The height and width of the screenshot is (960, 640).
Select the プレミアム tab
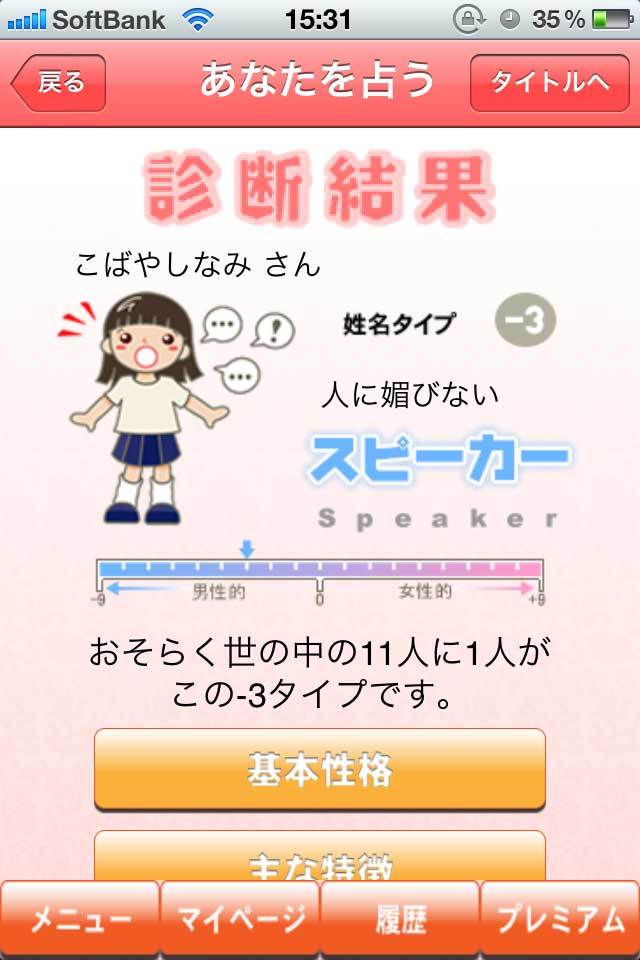560,920
